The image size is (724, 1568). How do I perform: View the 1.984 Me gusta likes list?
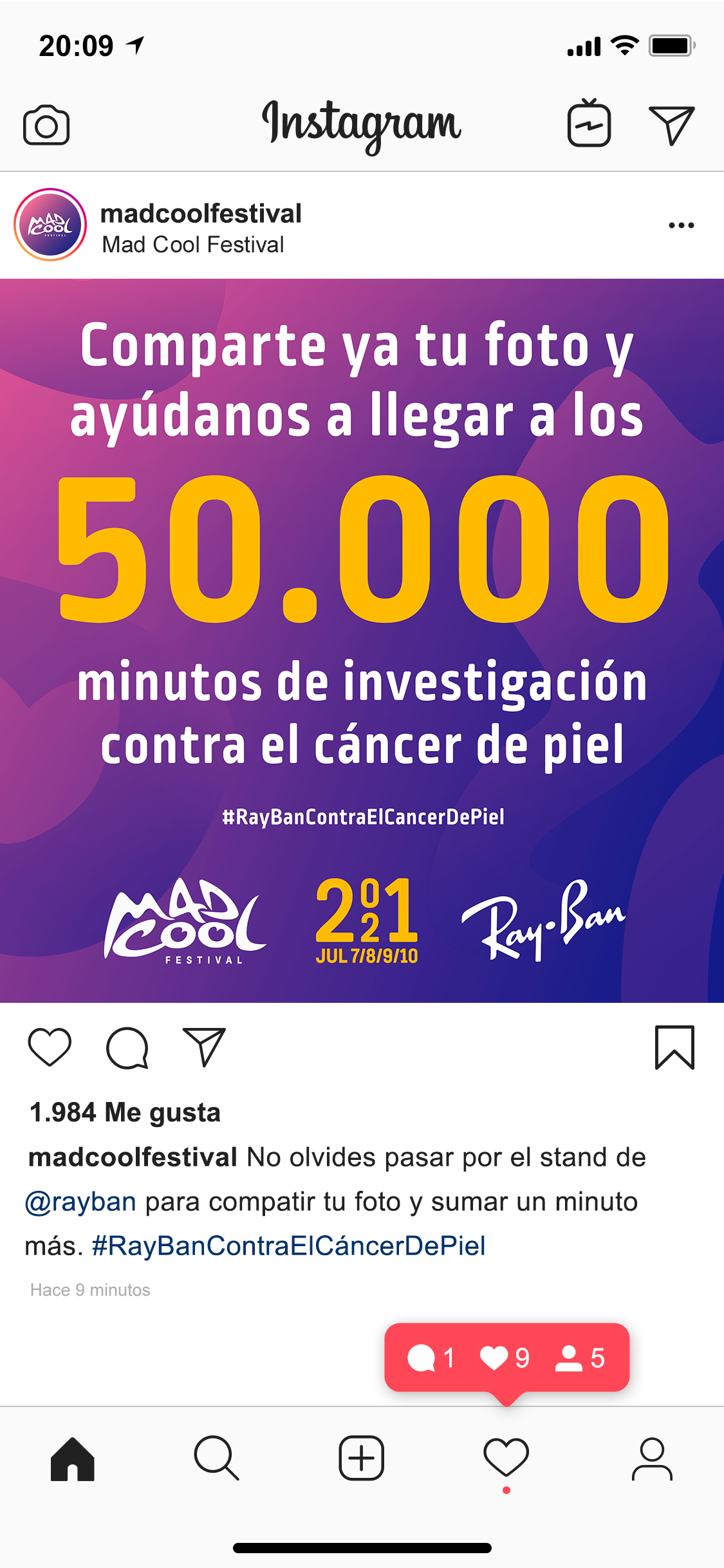point(125,1112)
